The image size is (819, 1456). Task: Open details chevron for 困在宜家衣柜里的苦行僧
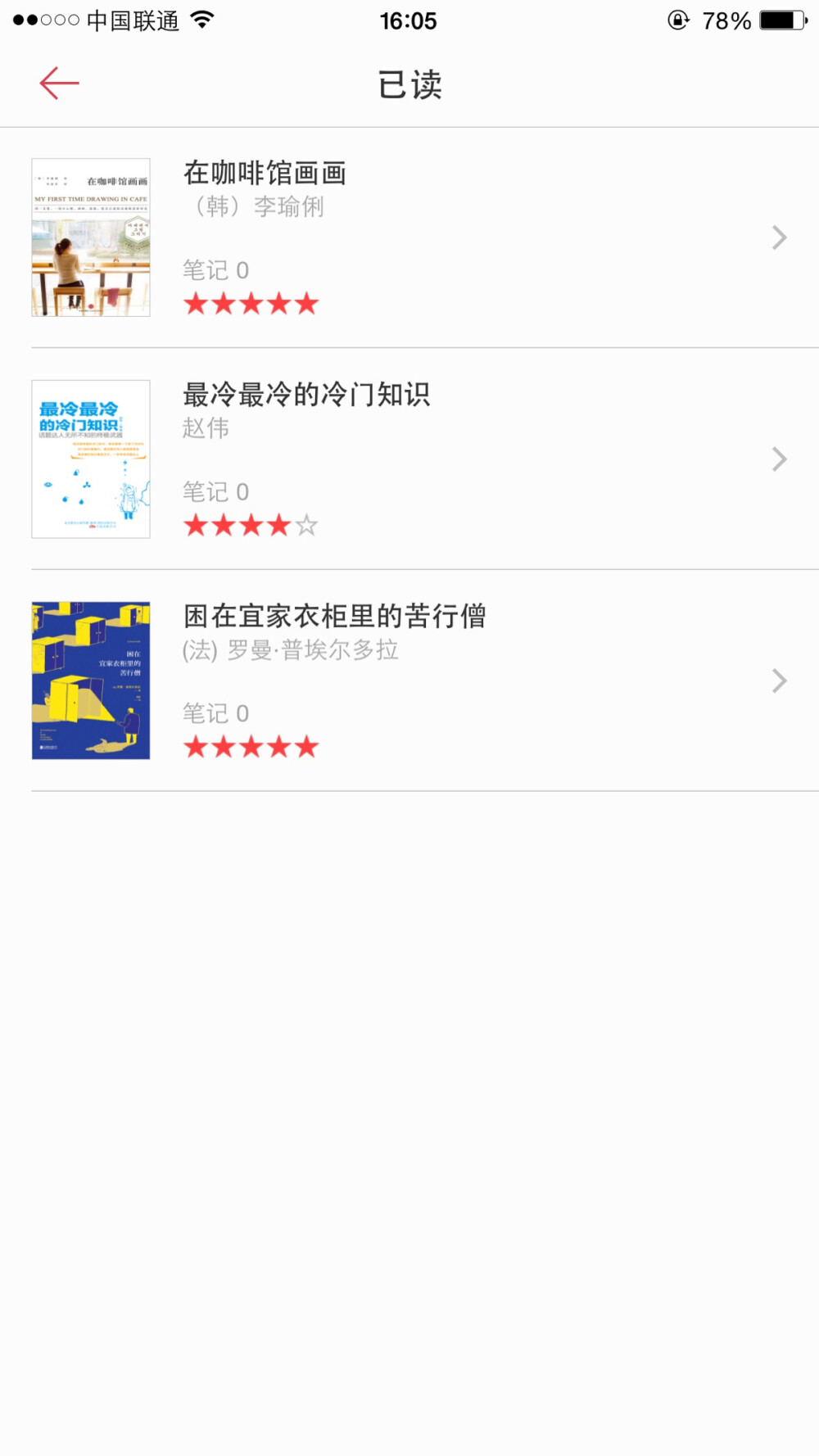tap(778, 681)
